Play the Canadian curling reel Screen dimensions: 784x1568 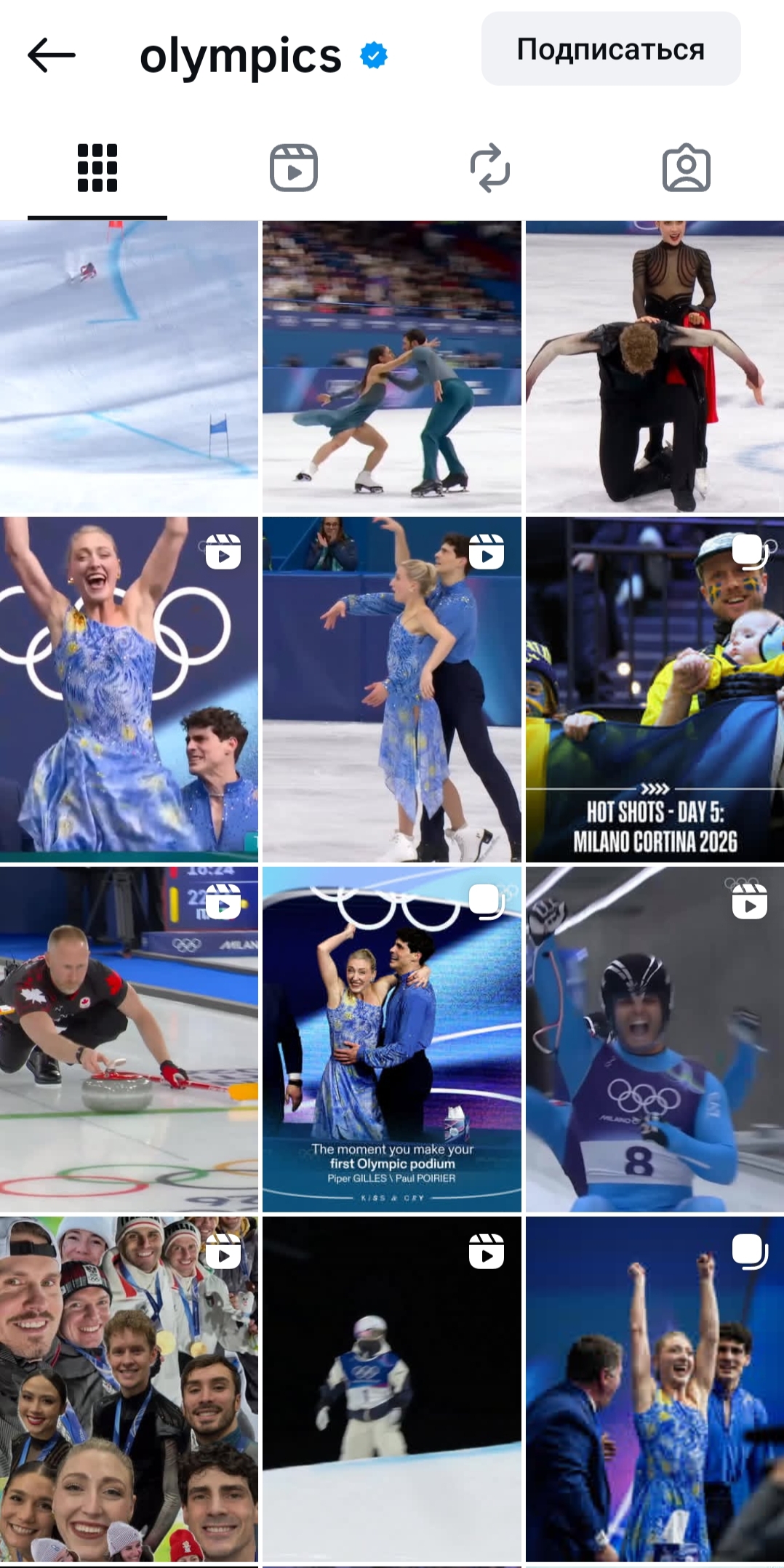click(x=129, y=1039)
